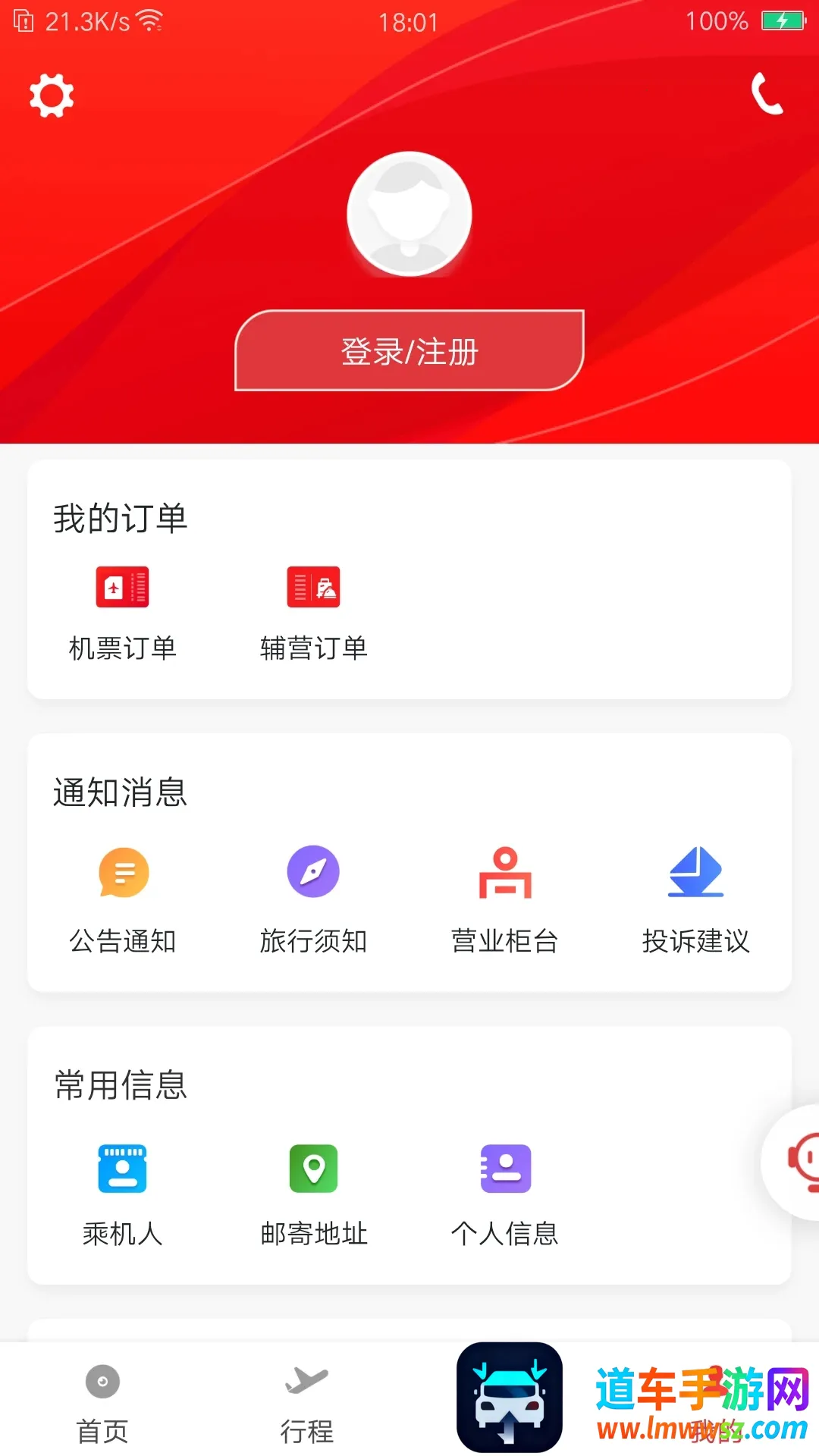
Task: View 公告通知 announcements
Action: [x=123, y=899]
